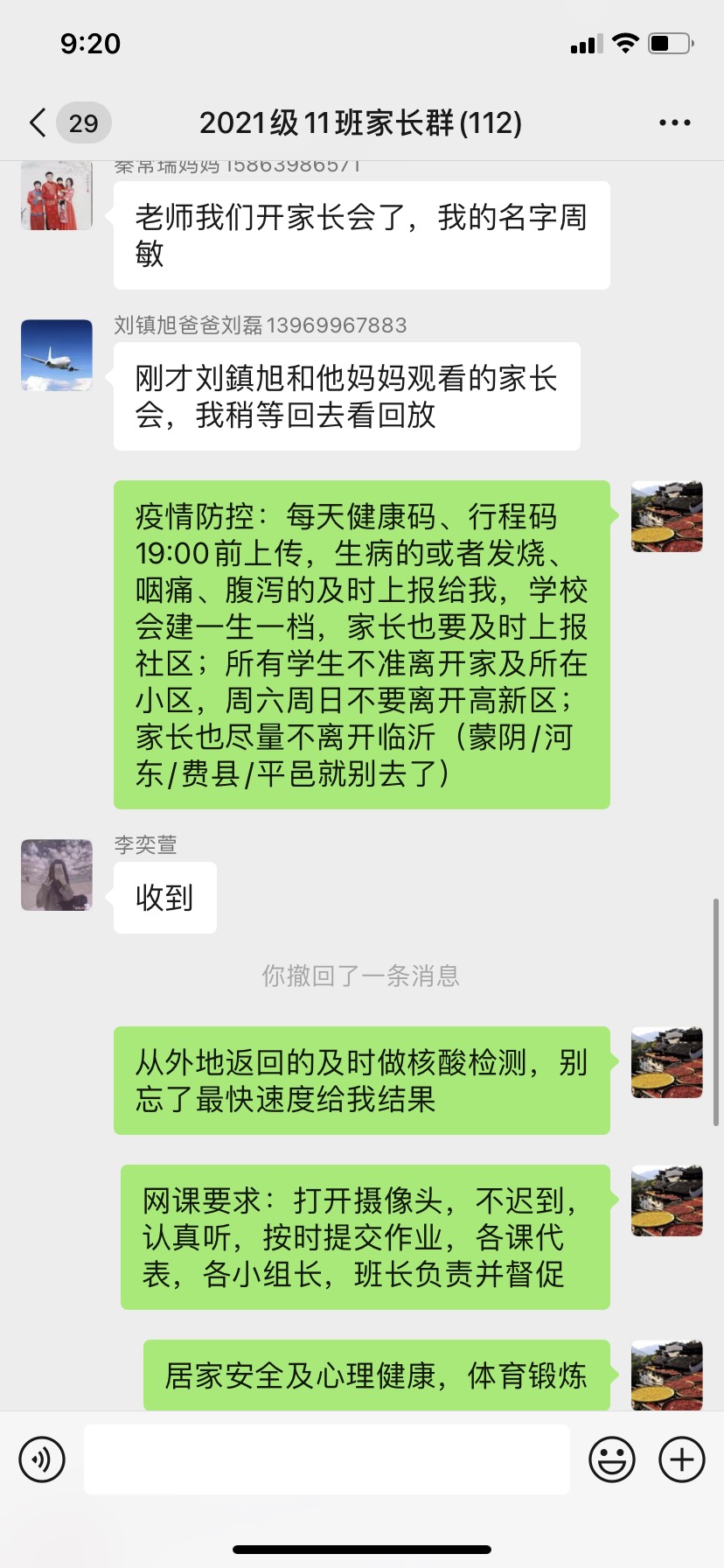Image resolution: width=724 pixels, height=1568 pixels.
Task: Tap the battery indicator in the status bar
Action: 669,42
